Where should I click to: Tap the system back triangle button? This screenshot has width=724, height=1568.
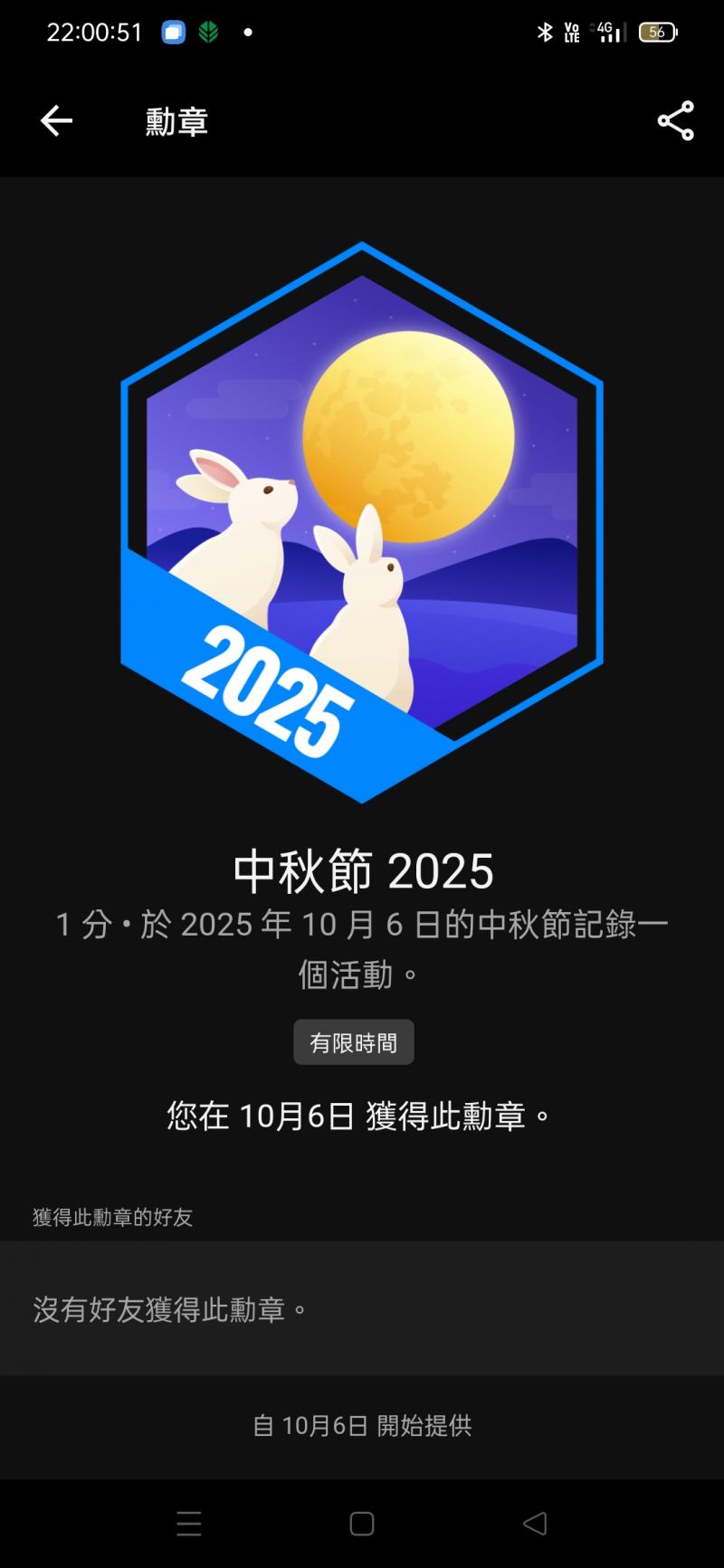[535, 1524]
